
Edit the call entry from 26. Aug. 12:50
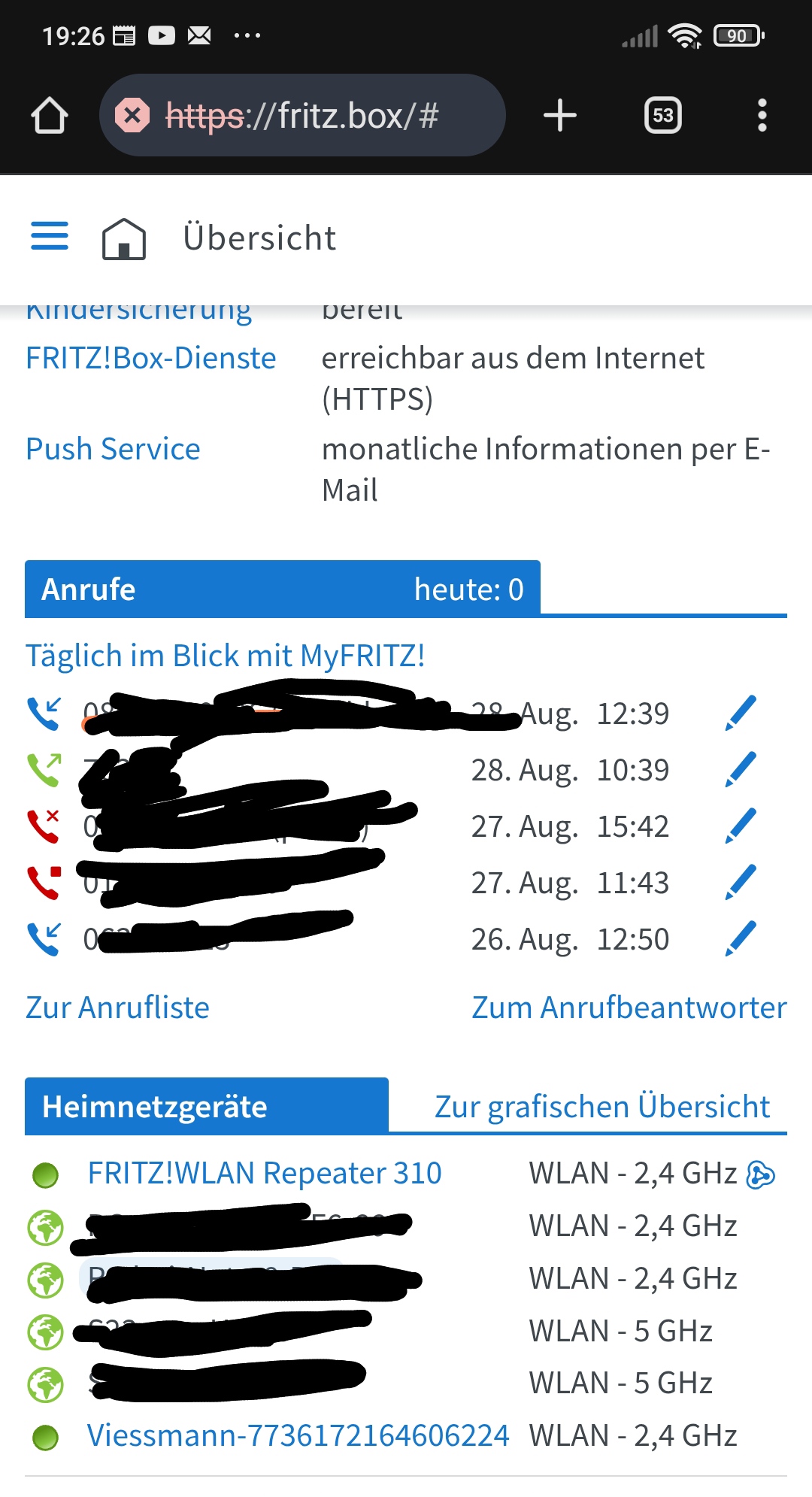pyautogui.click(x=741, y=939)
